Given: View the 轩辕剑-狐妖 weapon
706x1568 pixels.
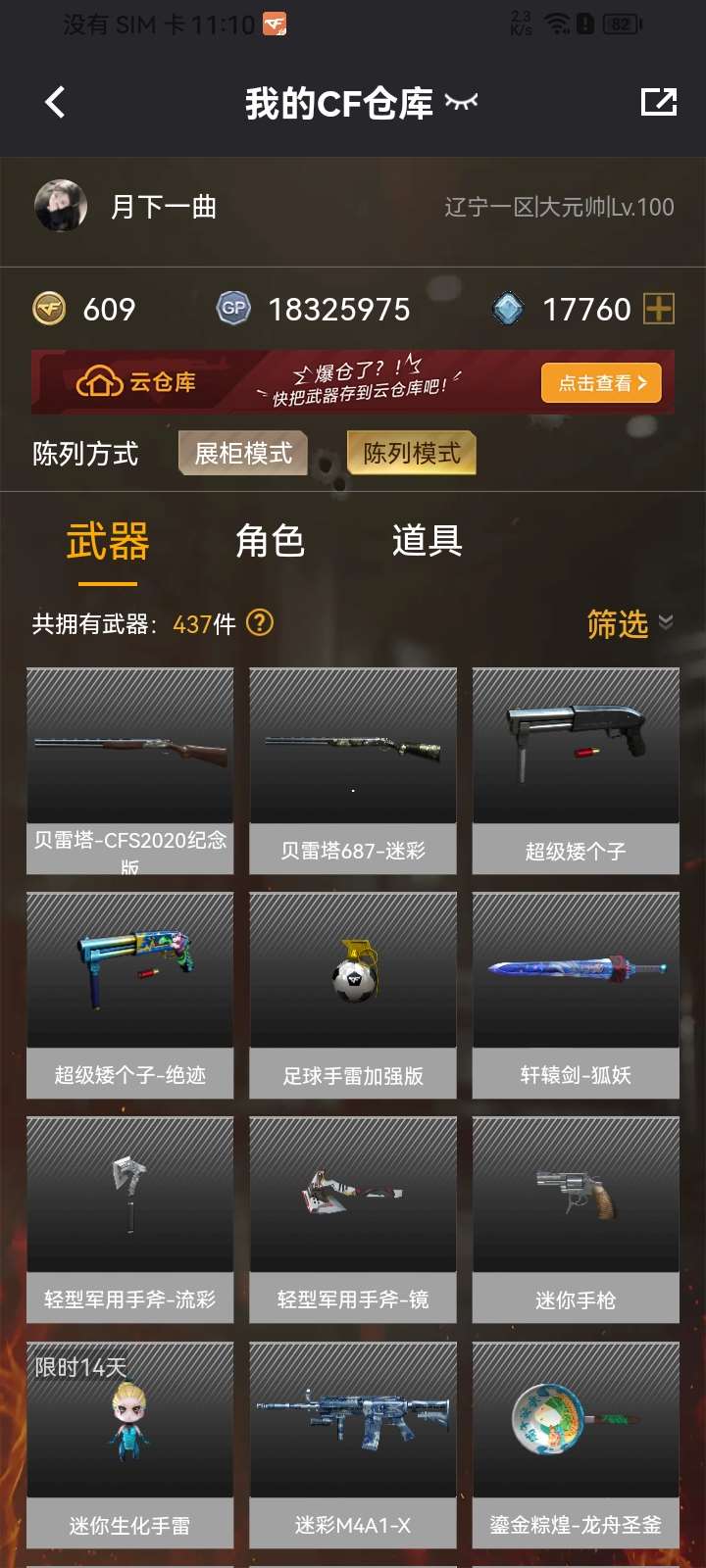Looking at the screenshot, I should click(576, 995).
